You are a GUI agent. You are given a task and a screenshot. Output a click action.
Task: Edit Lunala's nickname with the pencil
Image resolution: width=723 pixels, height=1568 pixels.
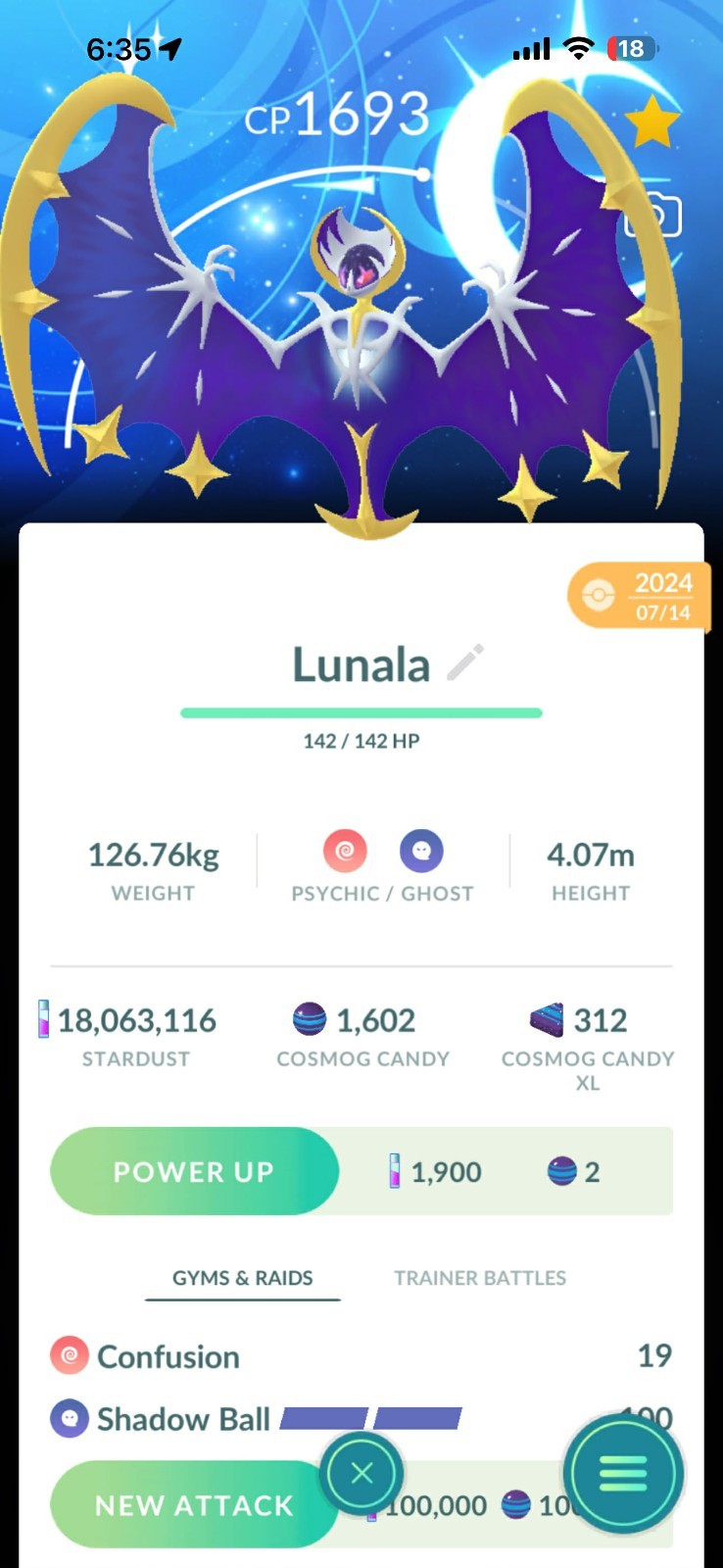click(x=465, y=663)
